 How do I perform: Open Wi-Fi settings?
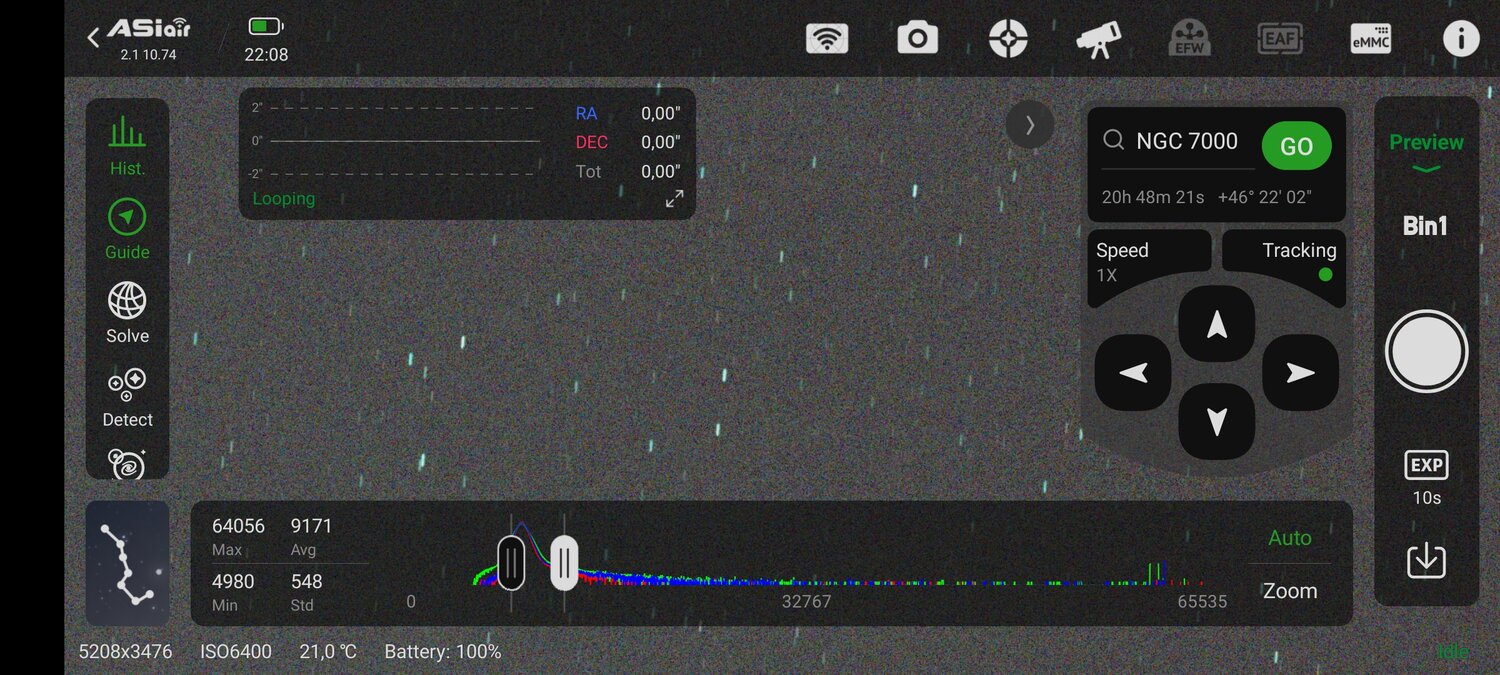827,39
